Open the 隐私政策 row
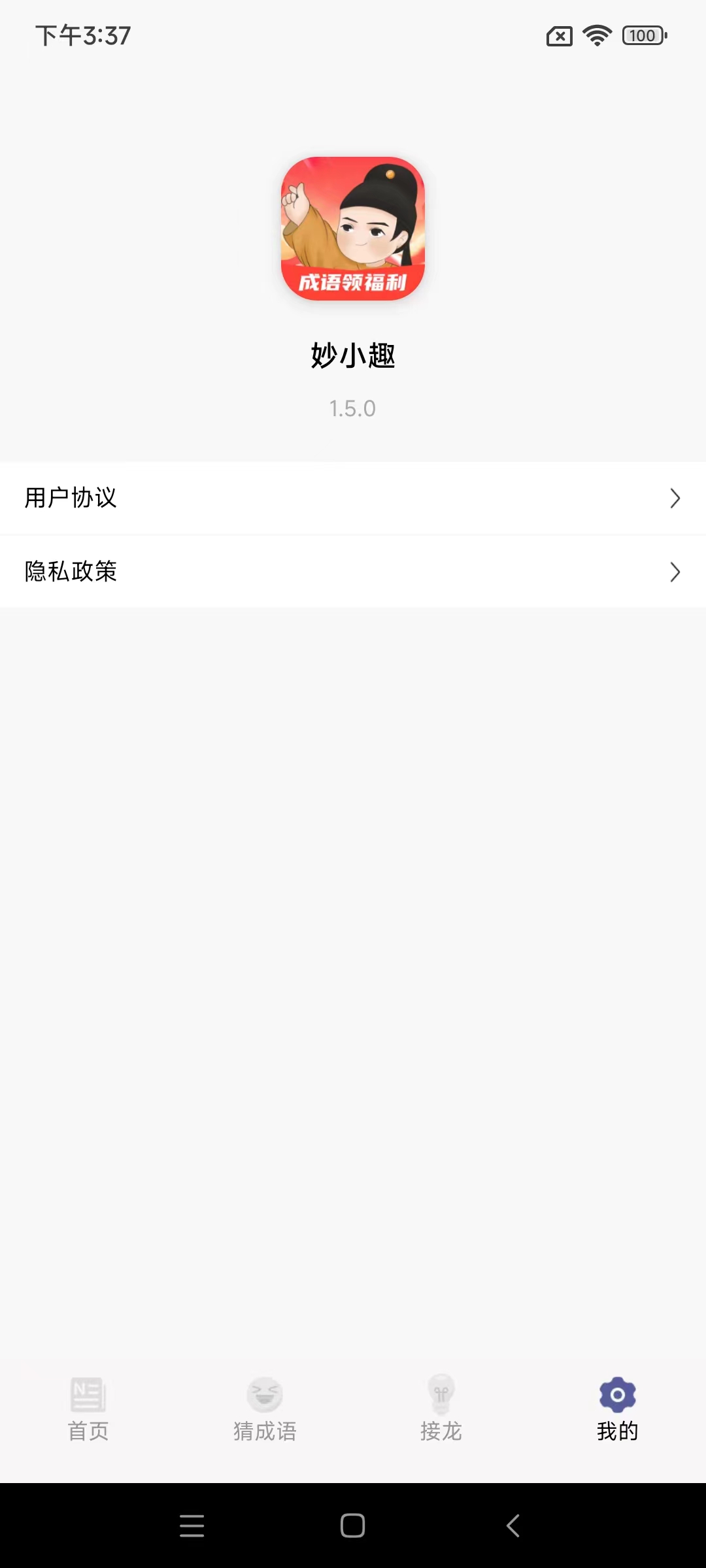Screen dimensions: 706x1568 pos(353,572)
